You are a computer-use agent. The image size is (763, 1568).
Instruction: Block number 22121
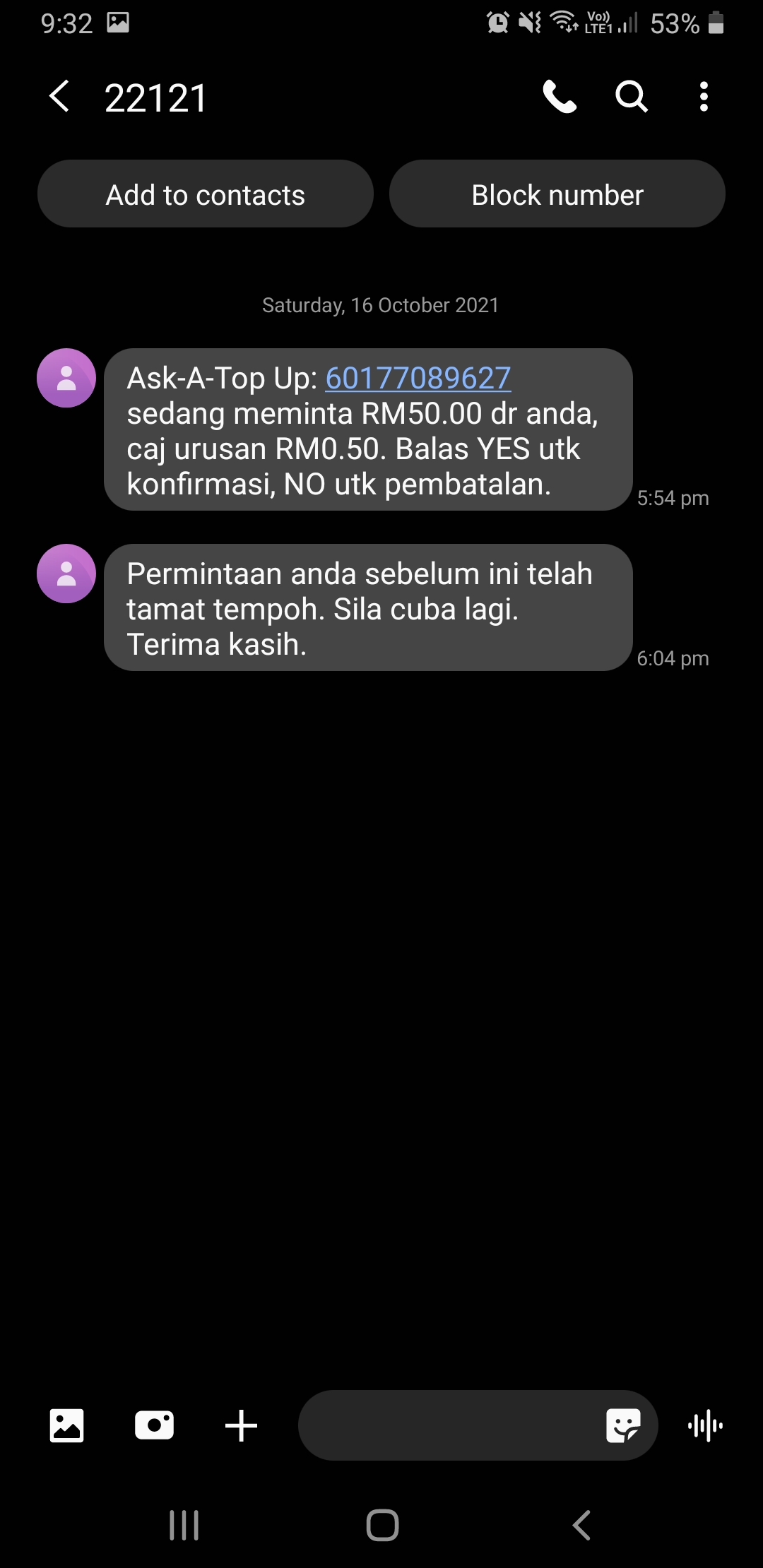pyautogui.click(x=557, y=194)
